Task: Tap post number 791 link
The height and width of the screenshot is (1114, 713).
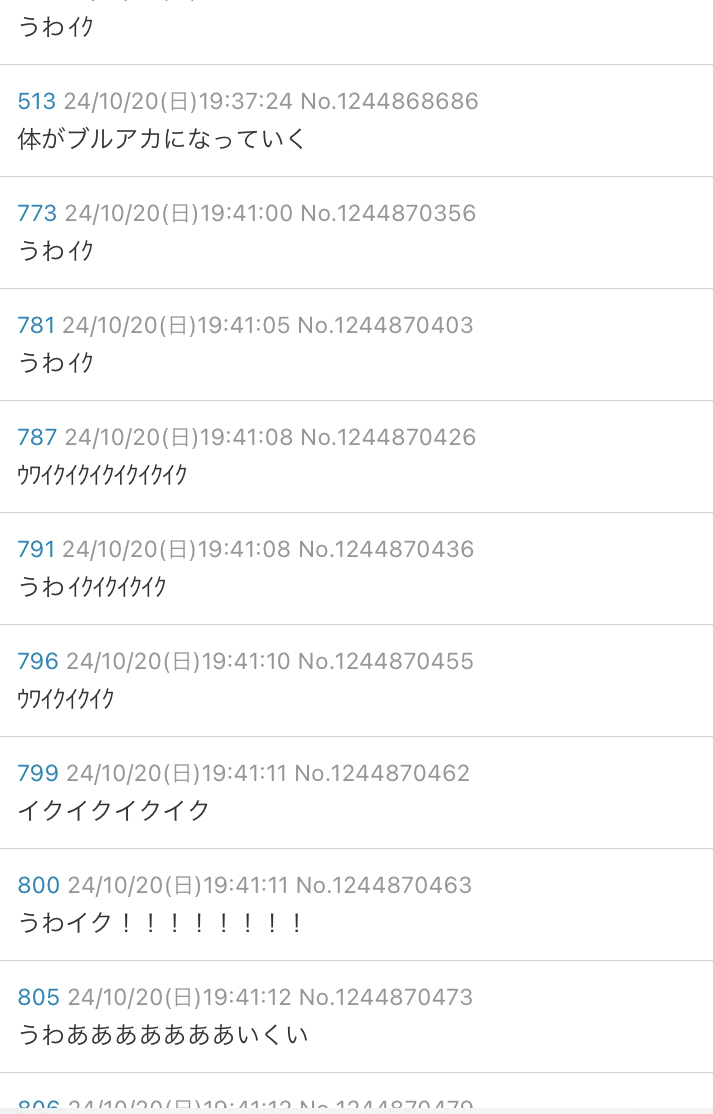Action: point(36,549)
